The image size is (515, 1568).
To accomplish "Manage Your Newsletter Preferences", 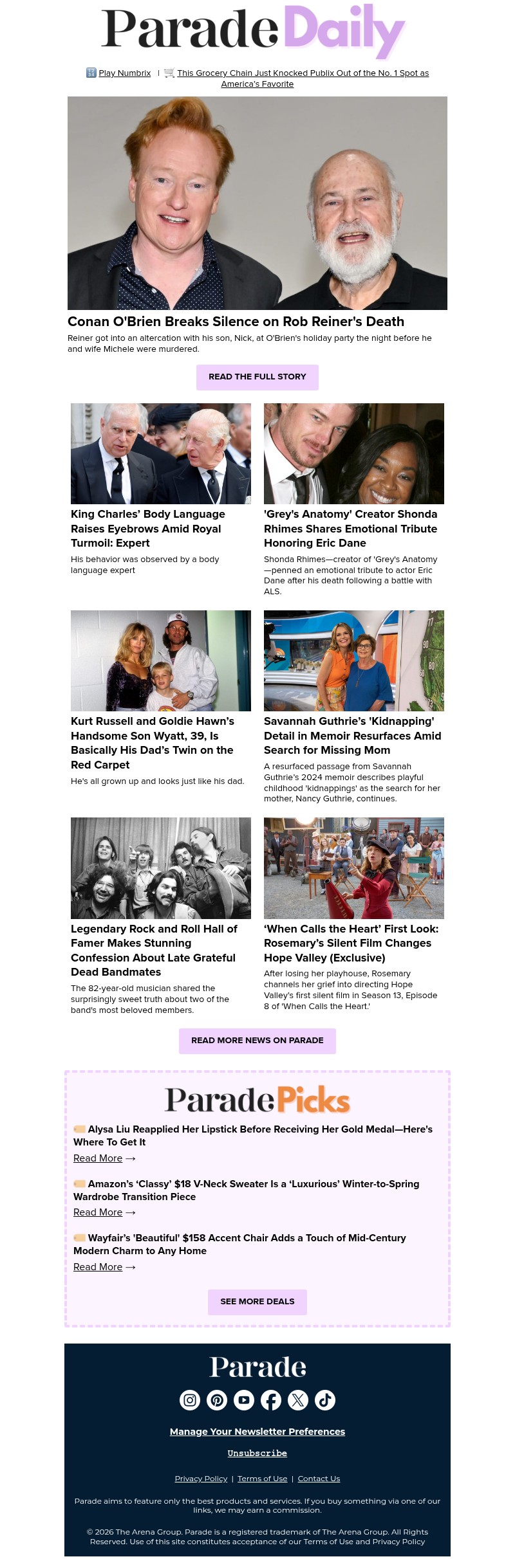I will [257, 1431].
